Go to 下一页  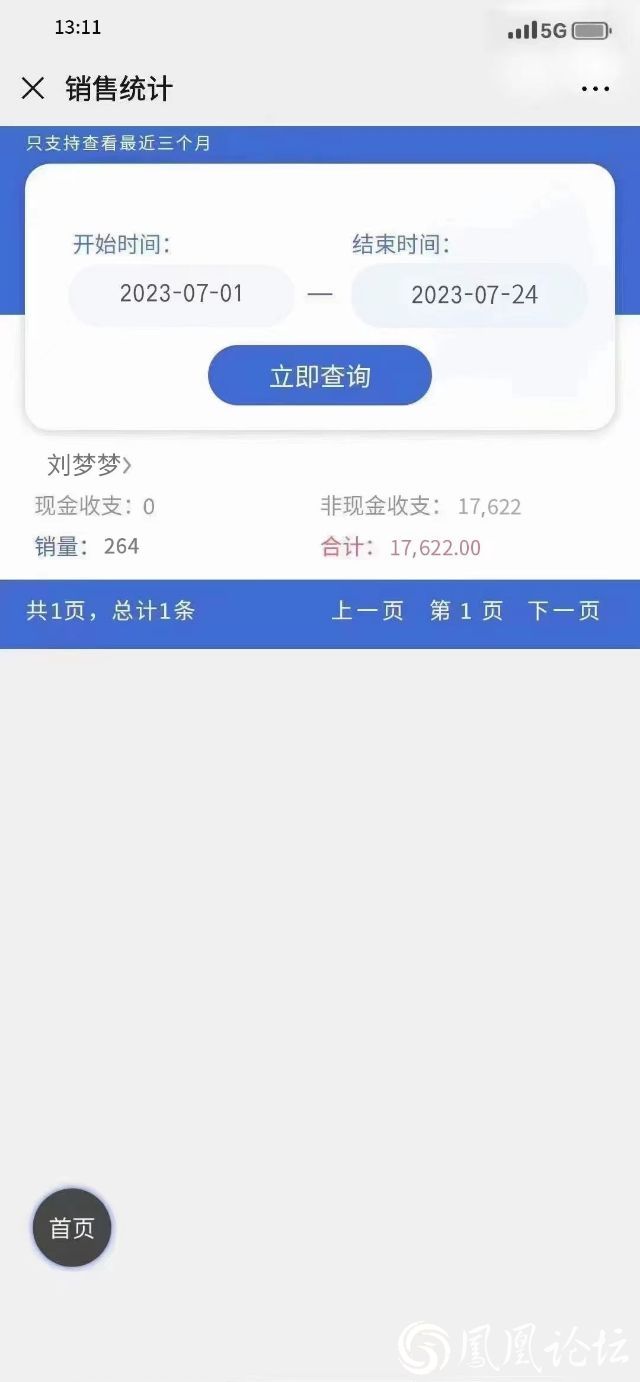563,611
